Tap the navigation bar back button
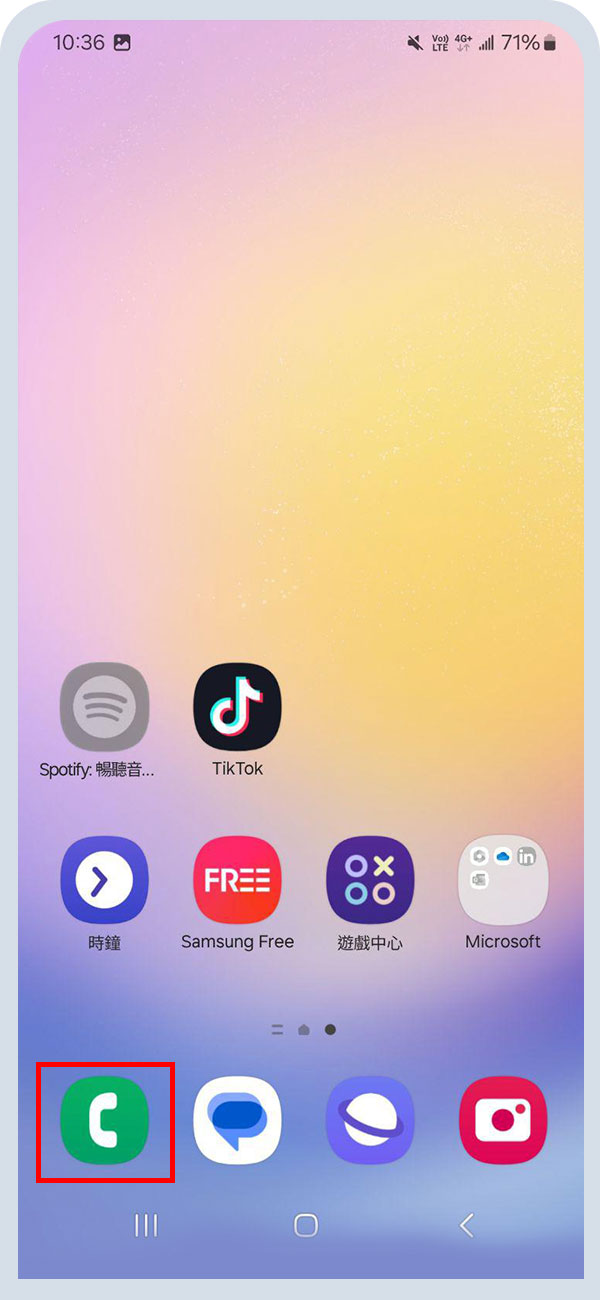The height and width of the screenshot is (1300, 600). (465, 1225)
